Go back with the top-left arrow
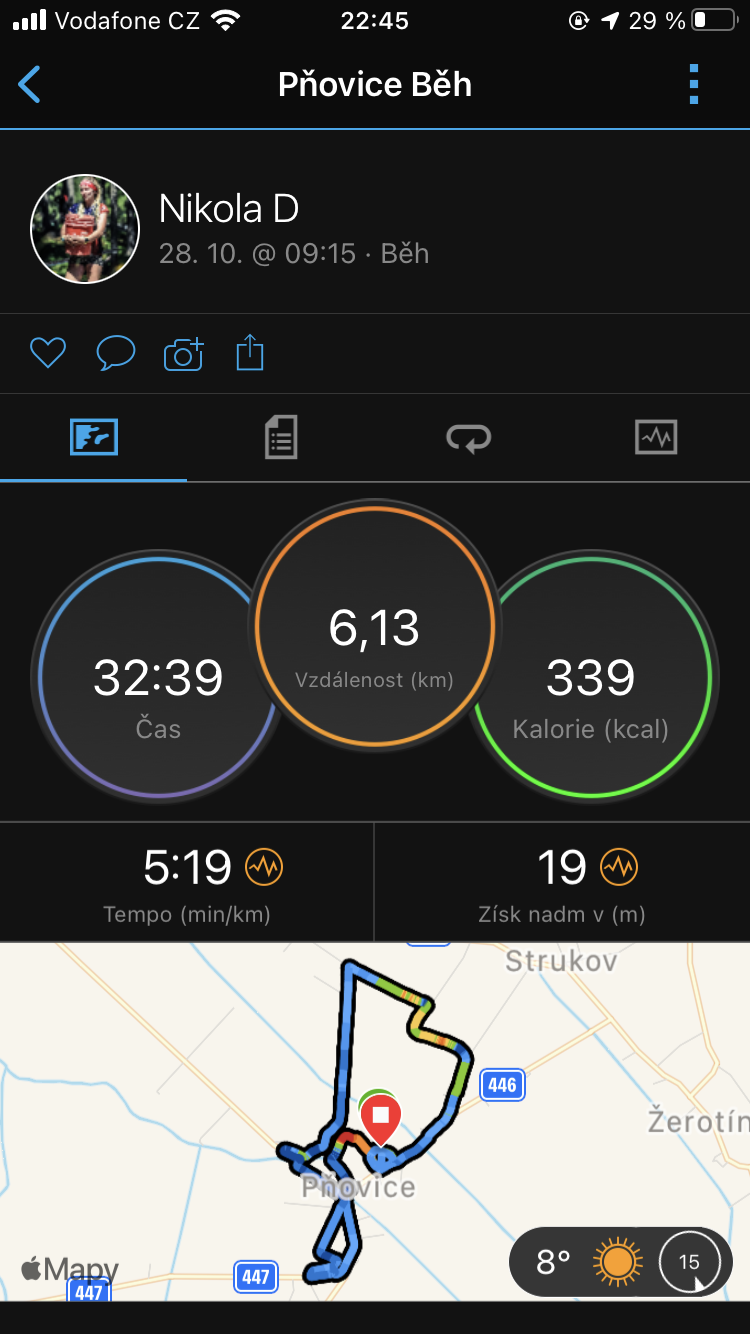The image size is (750, 1334). 30,85
